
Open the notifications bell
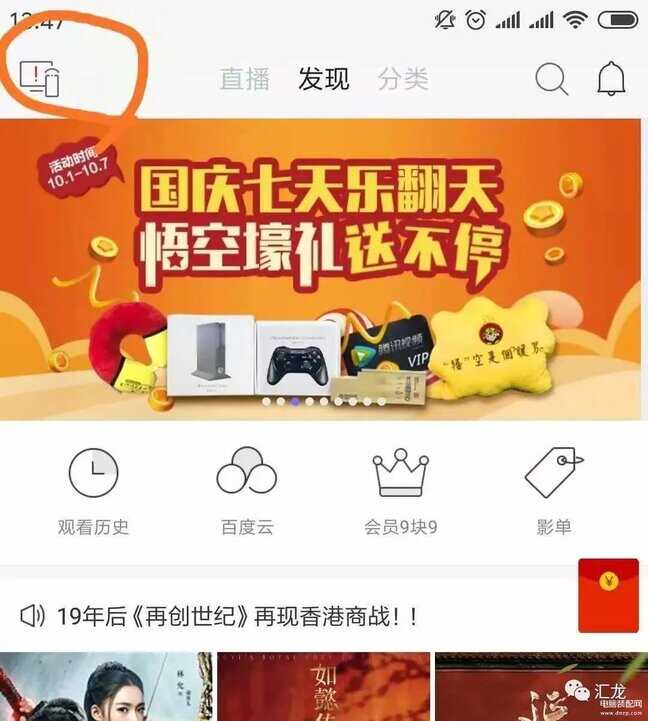[611, 79]
